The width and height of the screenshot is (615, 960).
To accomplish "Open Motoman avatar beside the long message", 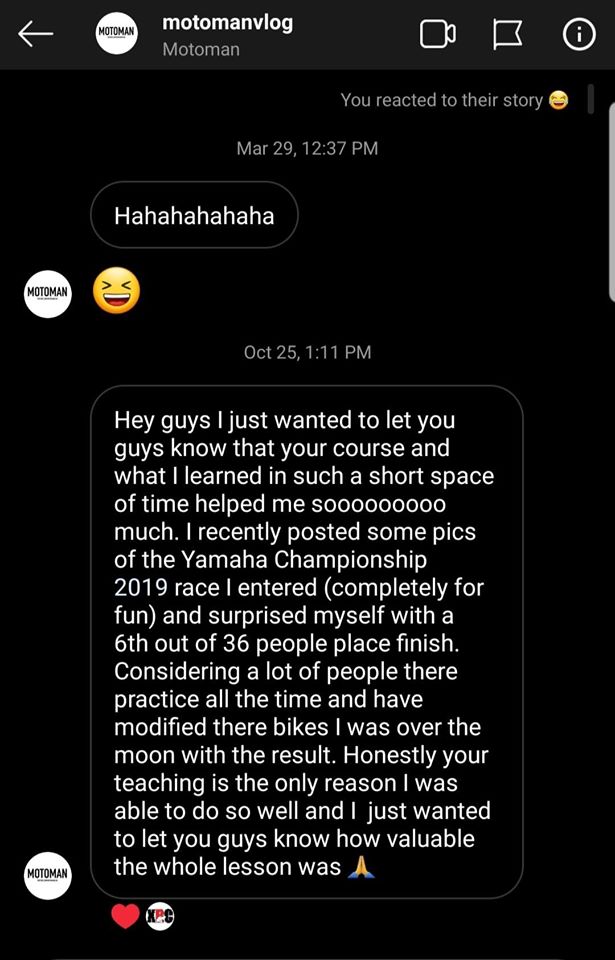I will (x=48, y=875).
